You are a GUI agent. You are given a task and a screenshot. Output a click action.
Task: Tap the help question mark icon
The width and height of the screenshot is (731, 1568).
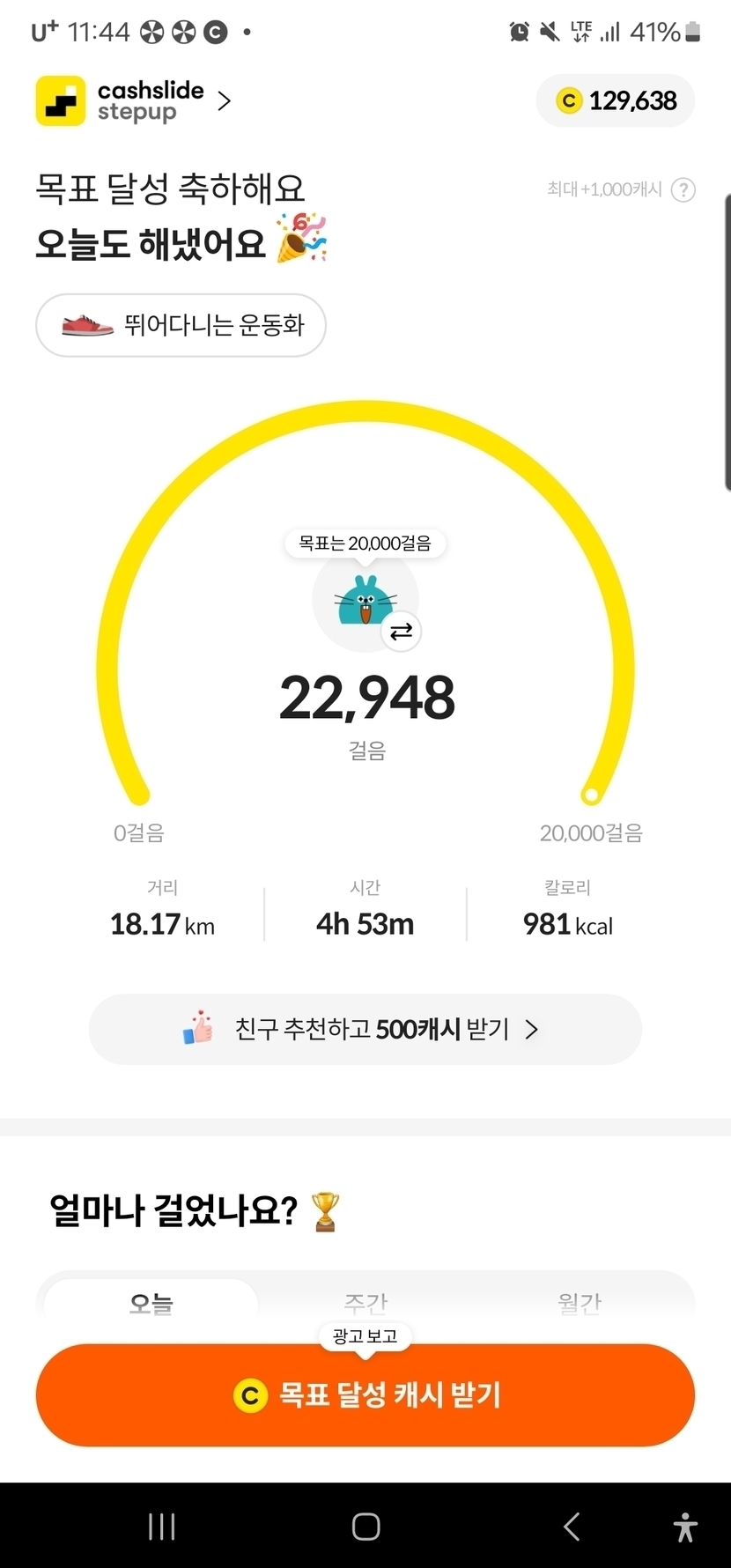[x=683, y=189]
